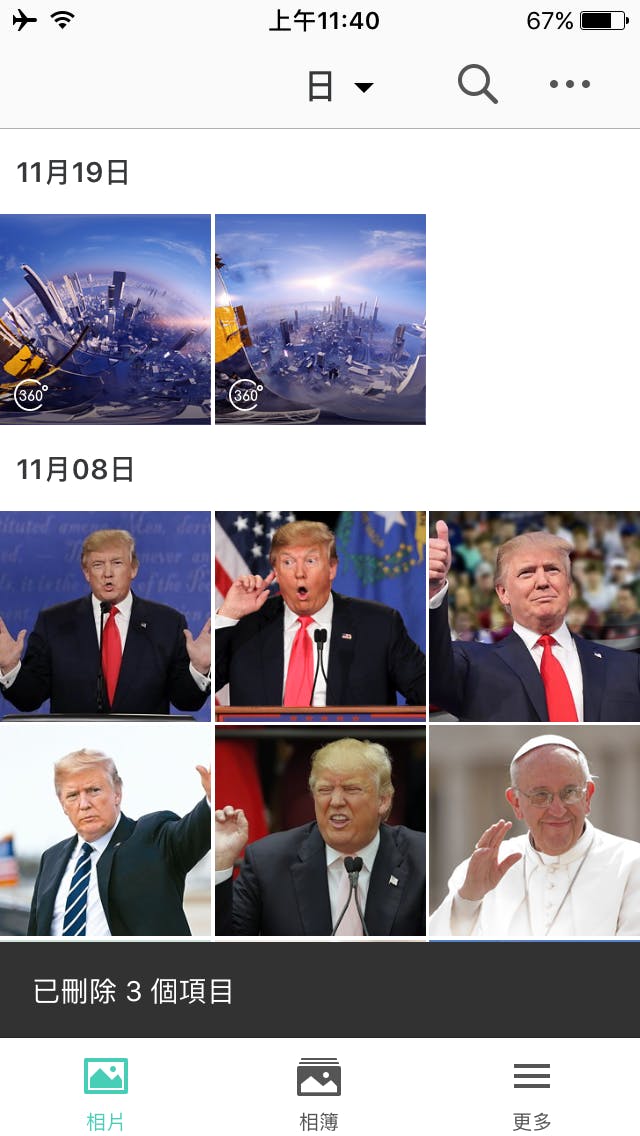
Task: Open the 日 view dropdown
Action: pos(339,87)
